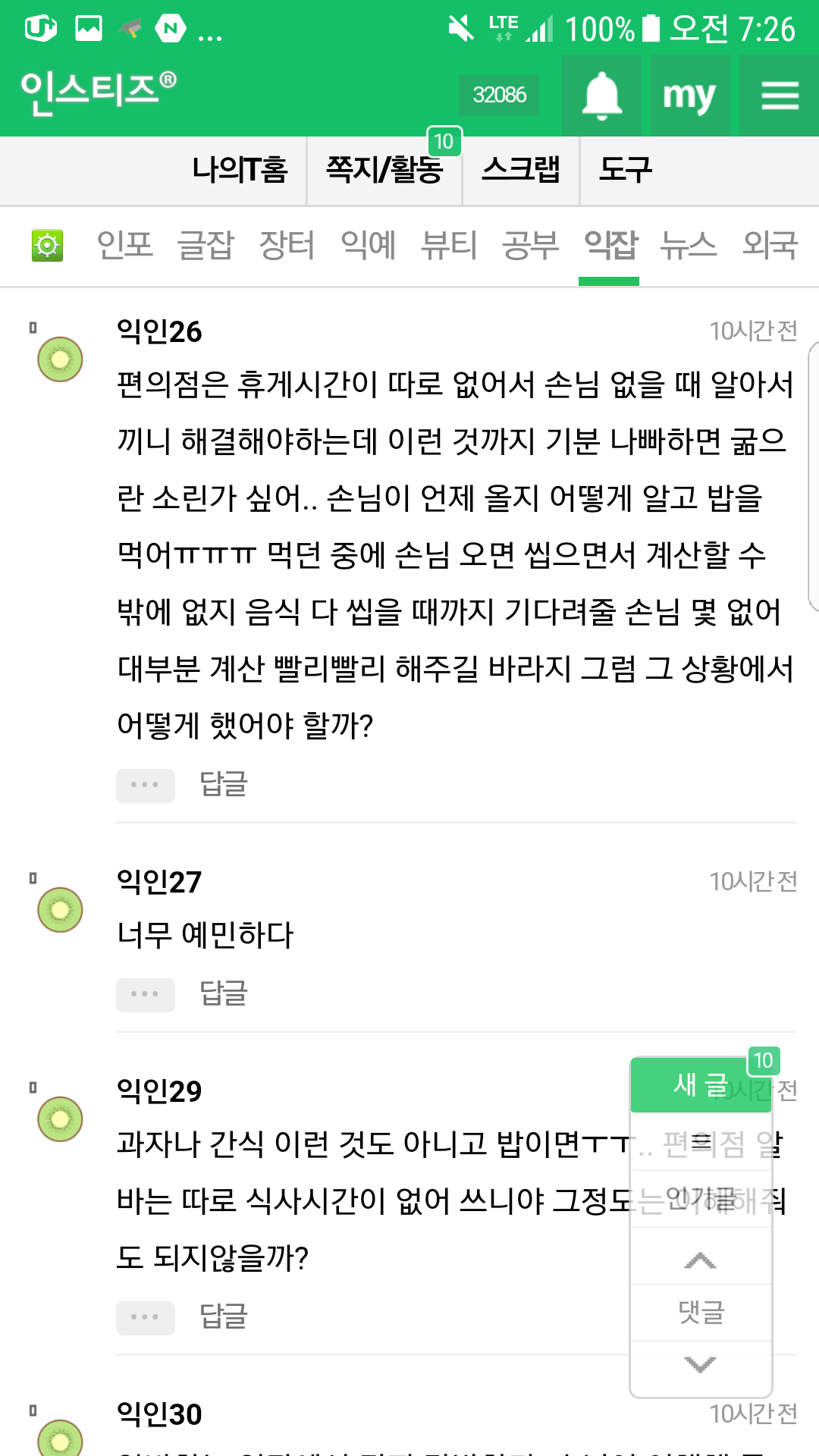The width and height of the screenshot is (819, 1456).
Task: Open 나의T홈 section
Action: click(240, 170)
